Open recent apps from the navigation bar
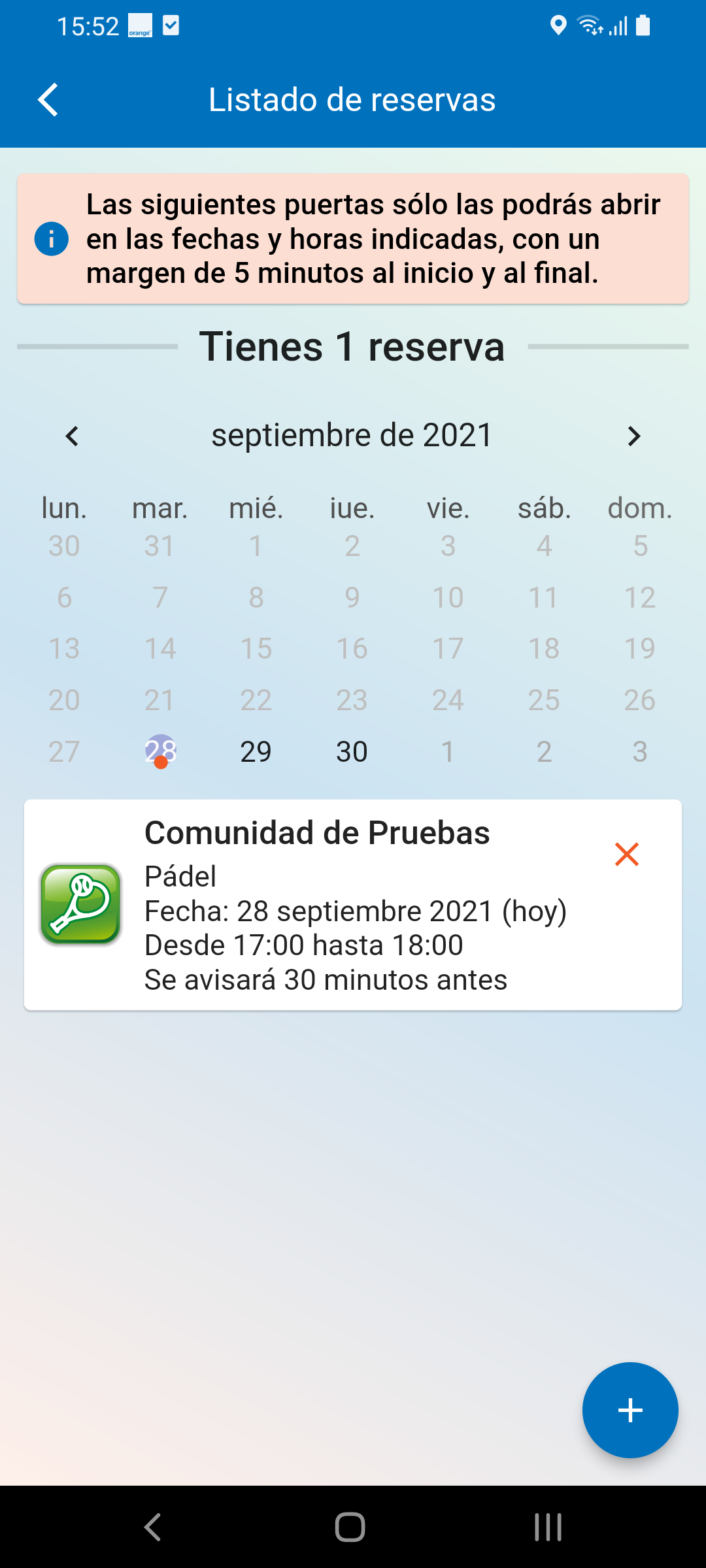 click(548, 1527)
